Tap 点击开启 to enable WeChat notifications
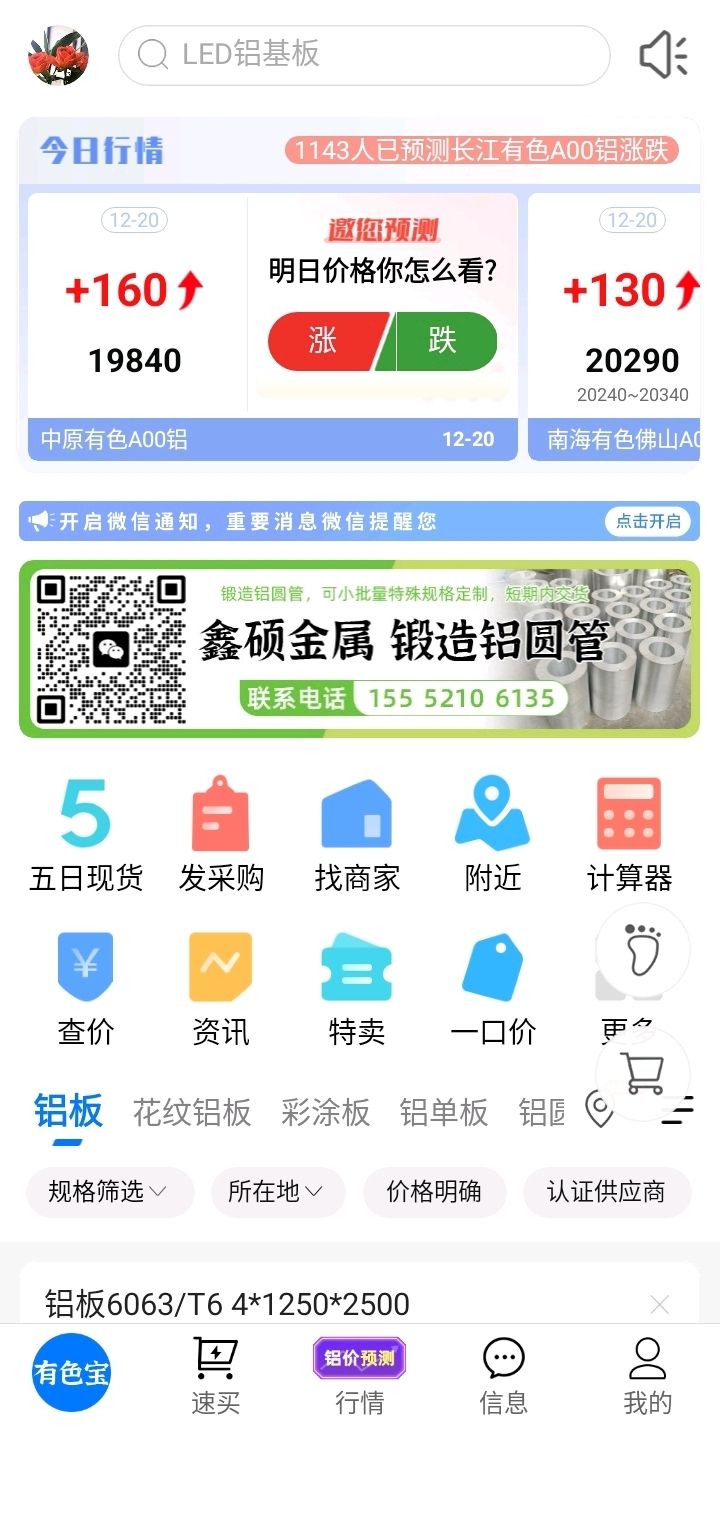The width and height of the screenshot is (720, 1523). click(648, 521)
